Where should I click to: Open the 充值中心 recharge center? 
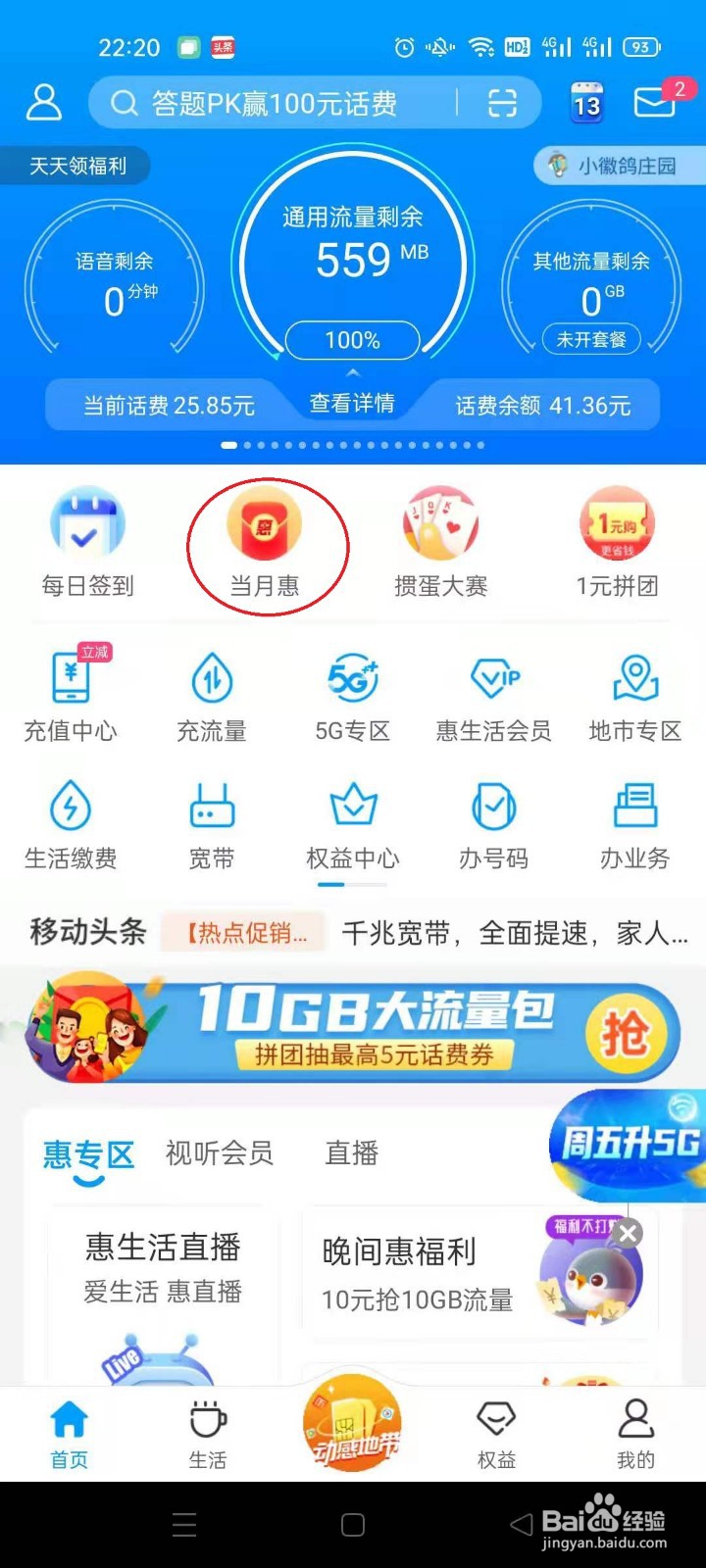point(71,691)
